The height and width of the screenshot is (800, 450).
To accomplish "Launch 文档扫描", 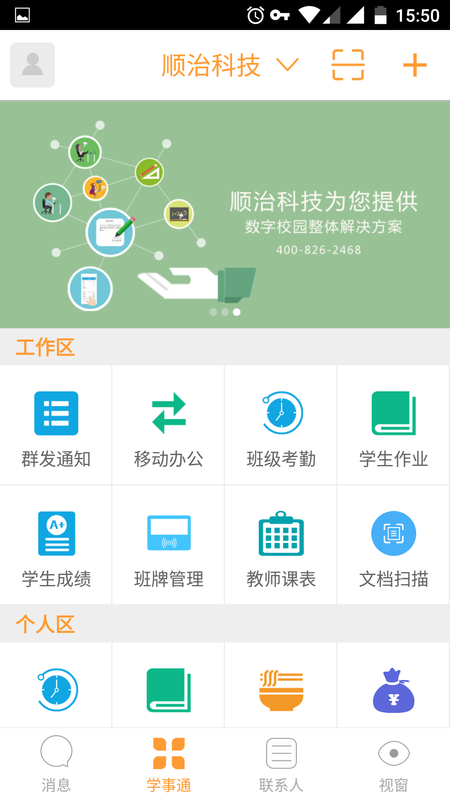I will [393, 545].
